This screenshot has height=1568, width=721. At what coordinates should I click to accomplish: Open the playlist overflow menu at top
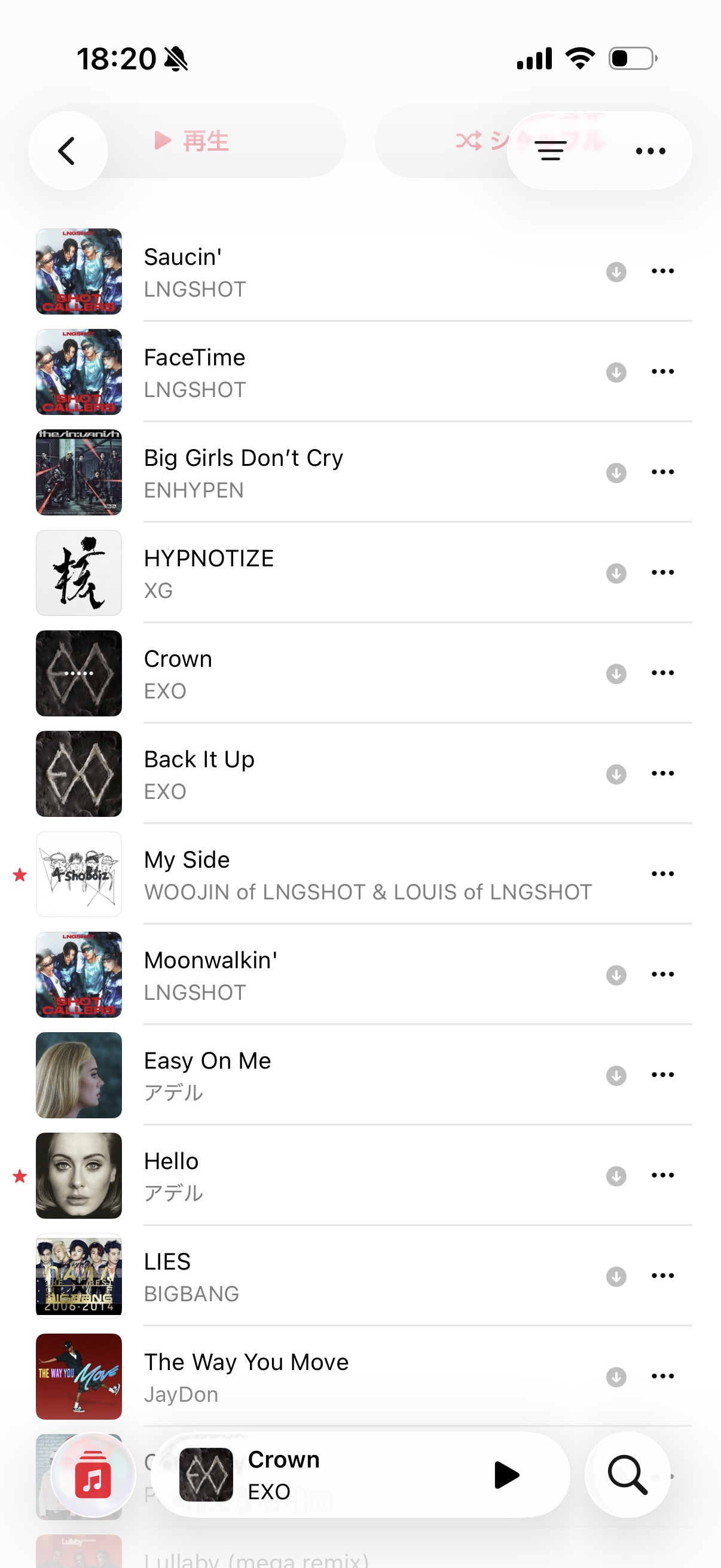[650, 150]
